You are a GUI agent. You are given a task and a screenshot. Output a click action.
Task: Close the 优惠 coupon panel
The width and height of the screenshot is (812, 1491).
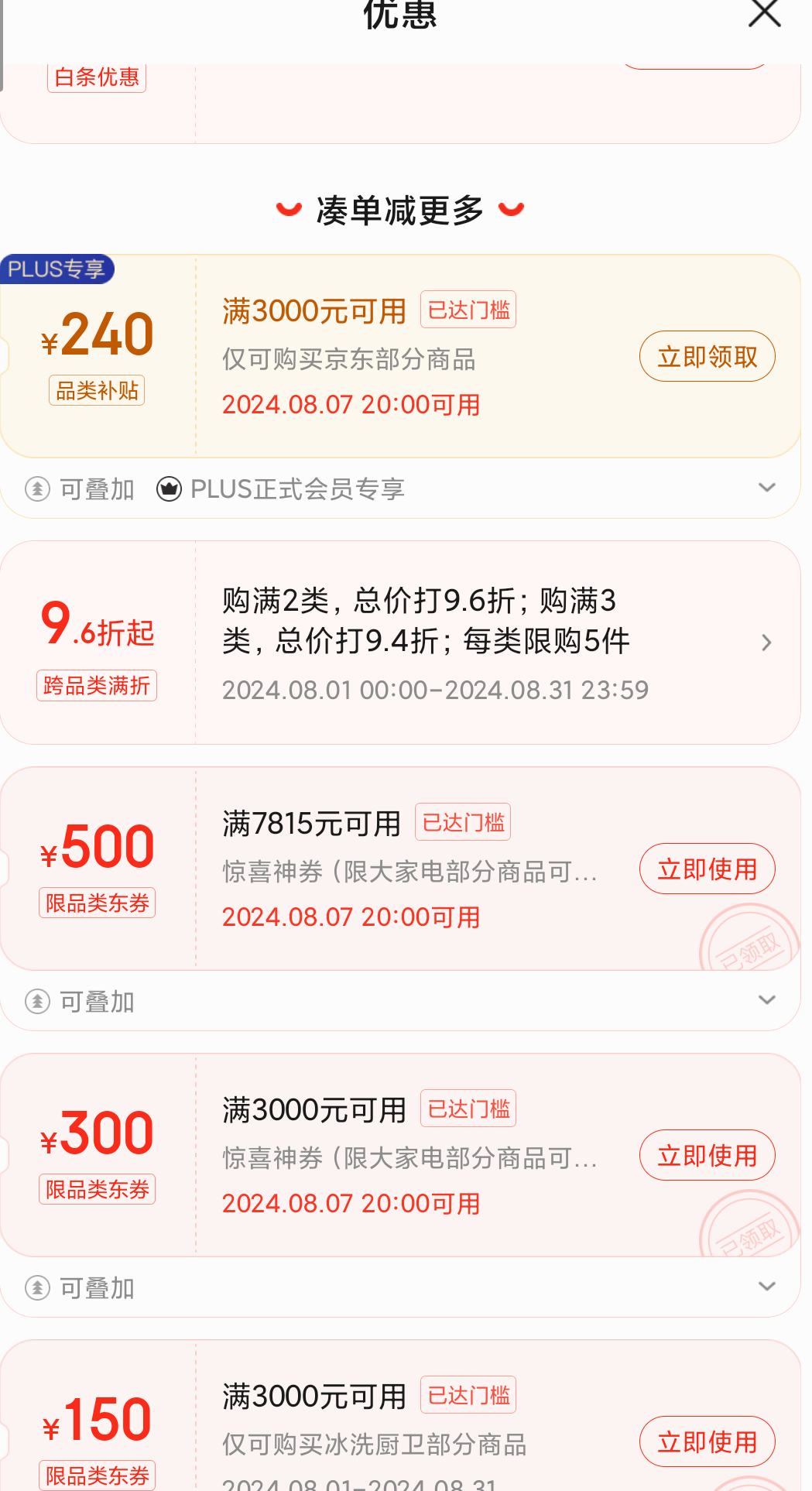(x=765, y=13)
